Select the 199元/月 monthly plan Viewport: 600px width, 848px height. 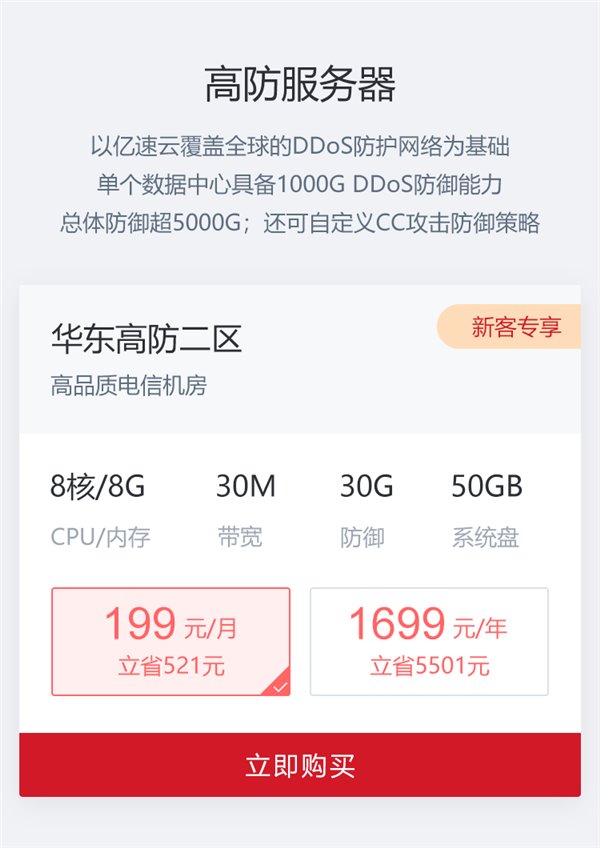click(171, 641)
